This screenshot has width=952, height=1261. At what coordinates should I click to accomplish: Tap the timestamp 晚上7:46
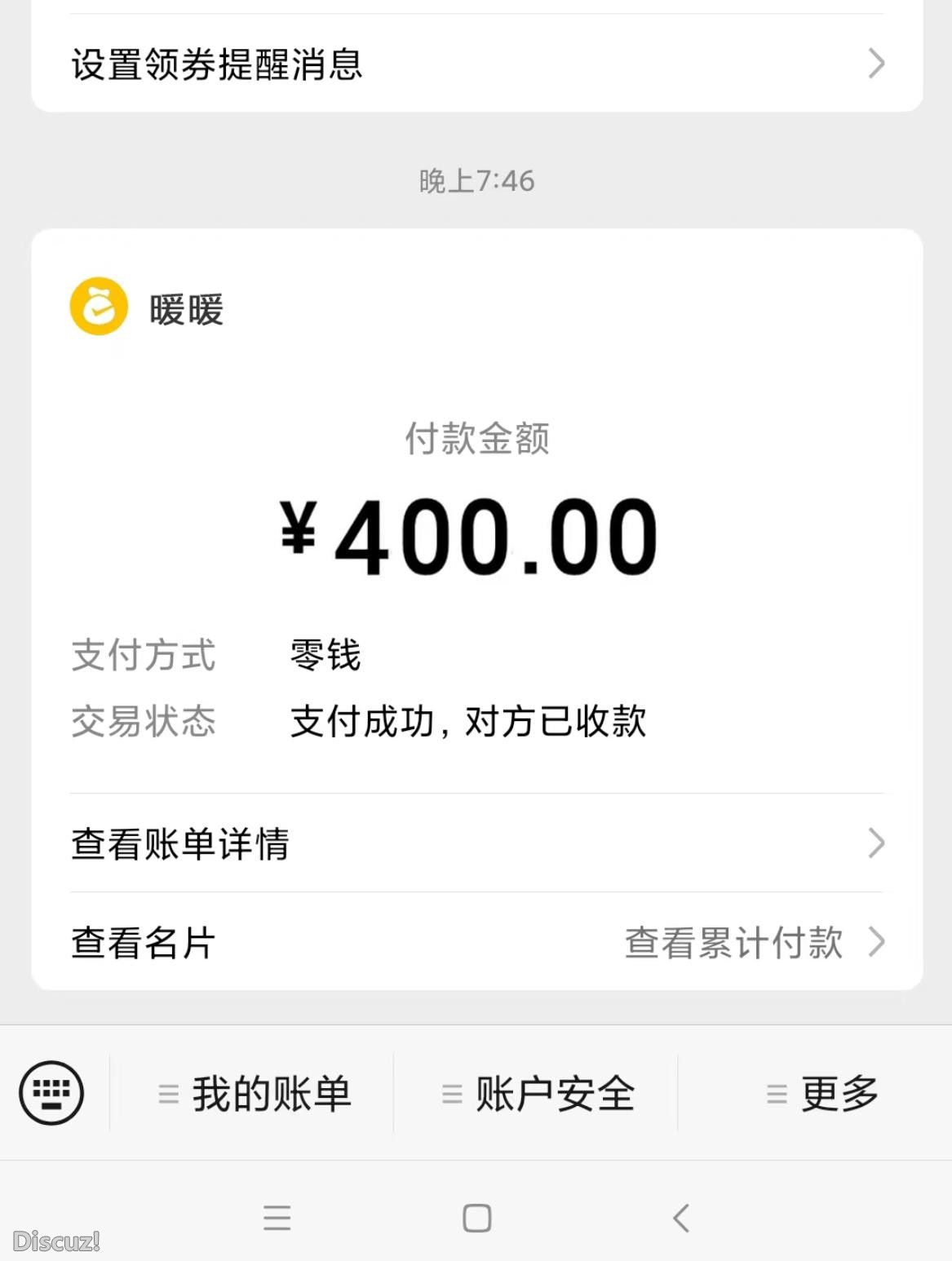click(x=476, y=181)
